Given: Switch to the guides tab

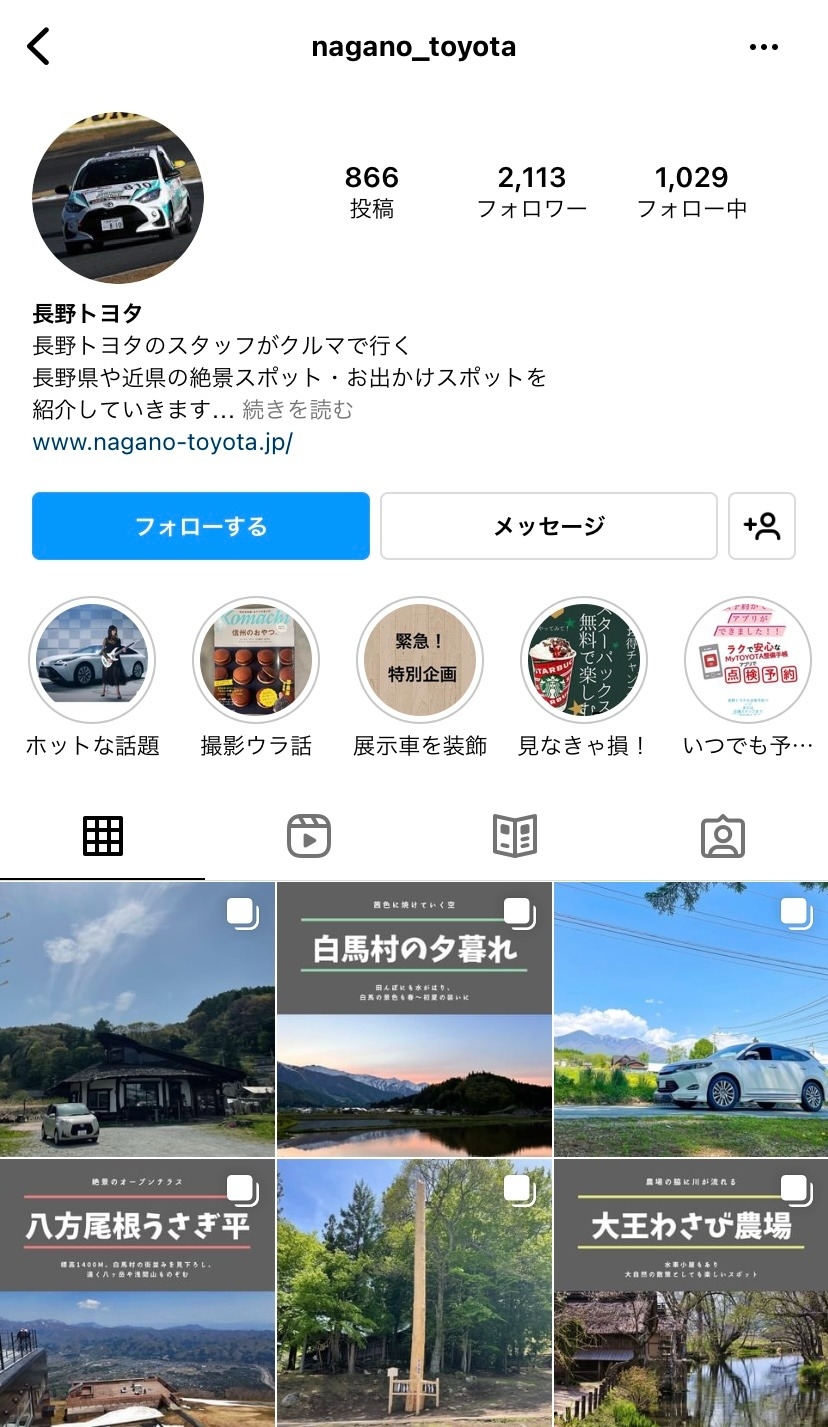Looking at the screenshot, I should pos(515,836).
